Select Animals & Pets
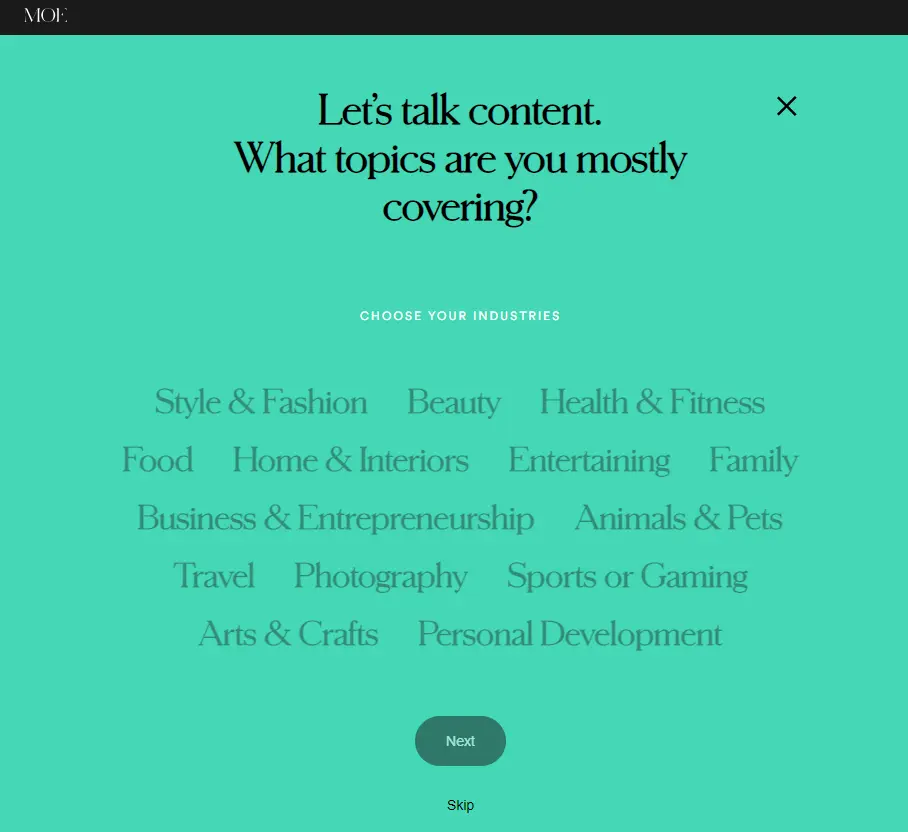The width and height of the screenshot is (908, 832). tap(678, 518)
